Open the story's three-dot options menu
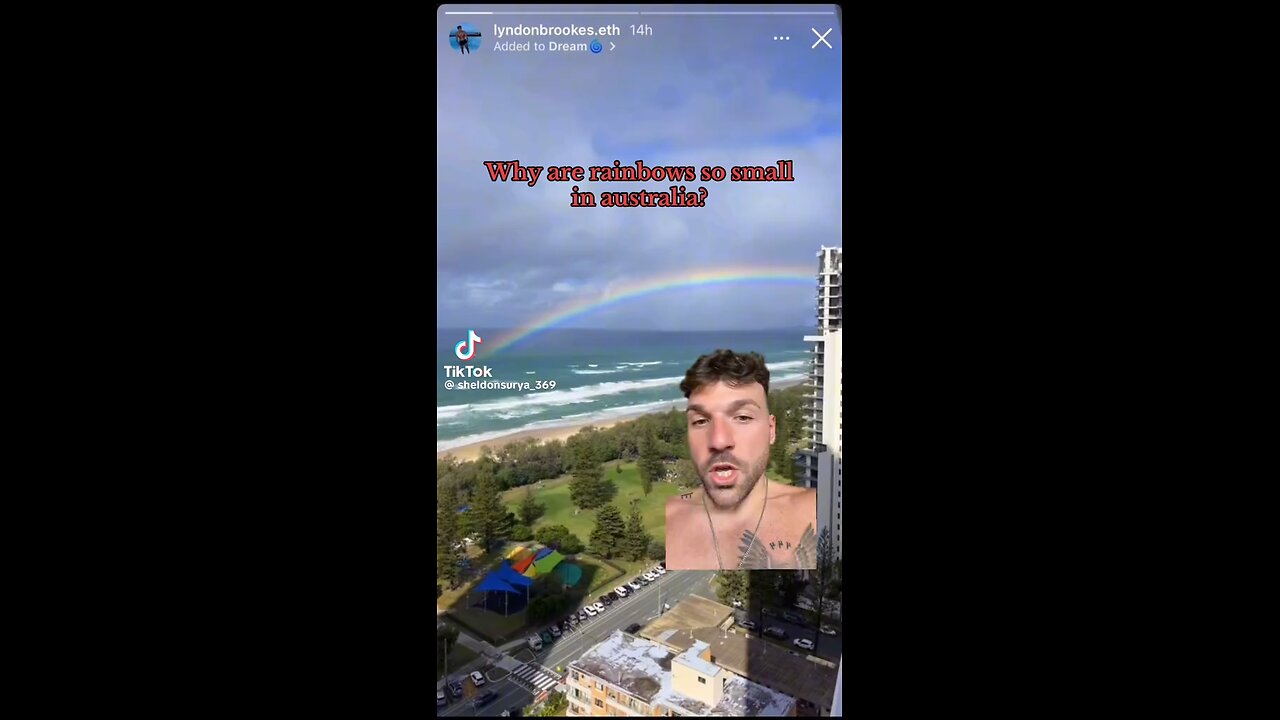The width and height of the screenshot is (1280, 720). click(781, 39)
